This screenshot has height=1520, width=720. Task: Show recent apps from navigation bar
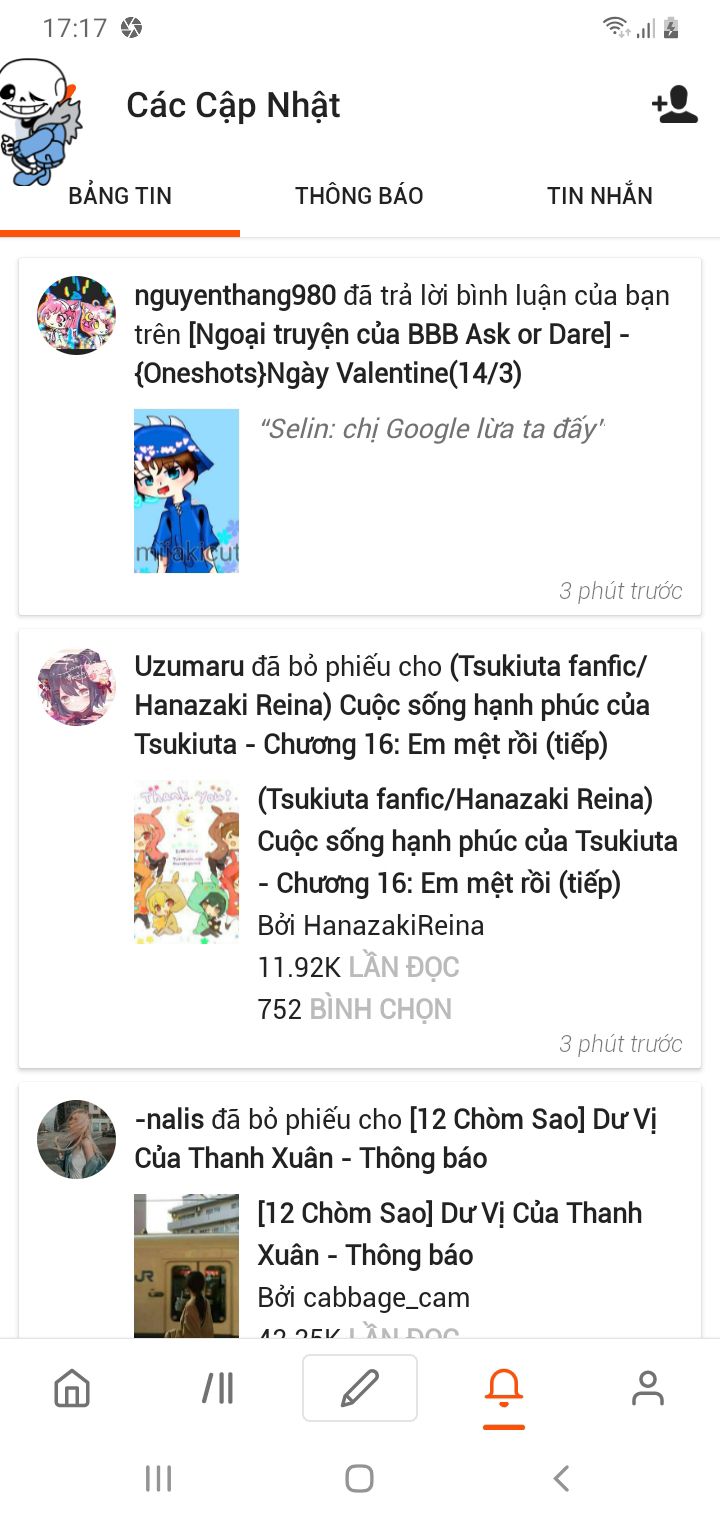tap(158, 1478)
